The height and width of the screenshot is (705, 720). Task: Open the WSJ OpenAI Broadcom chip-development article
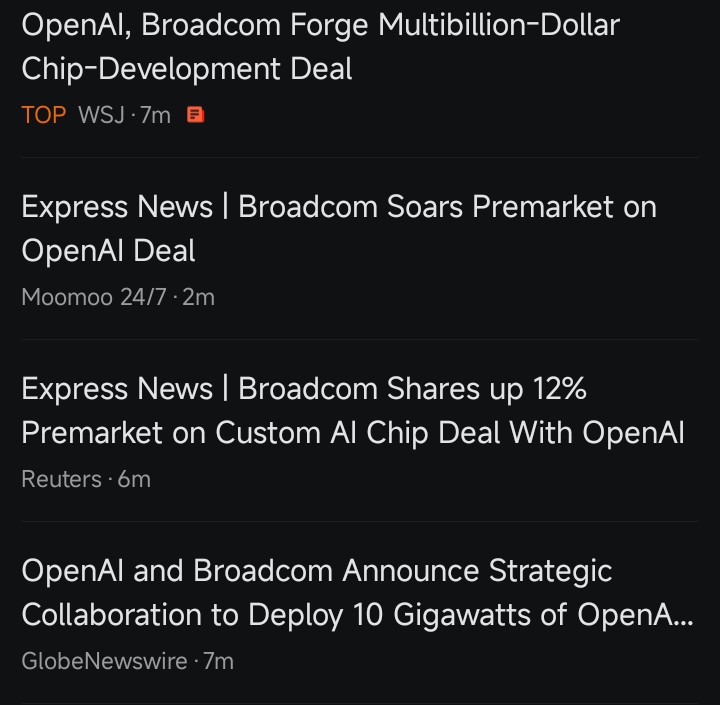[320, 47]
